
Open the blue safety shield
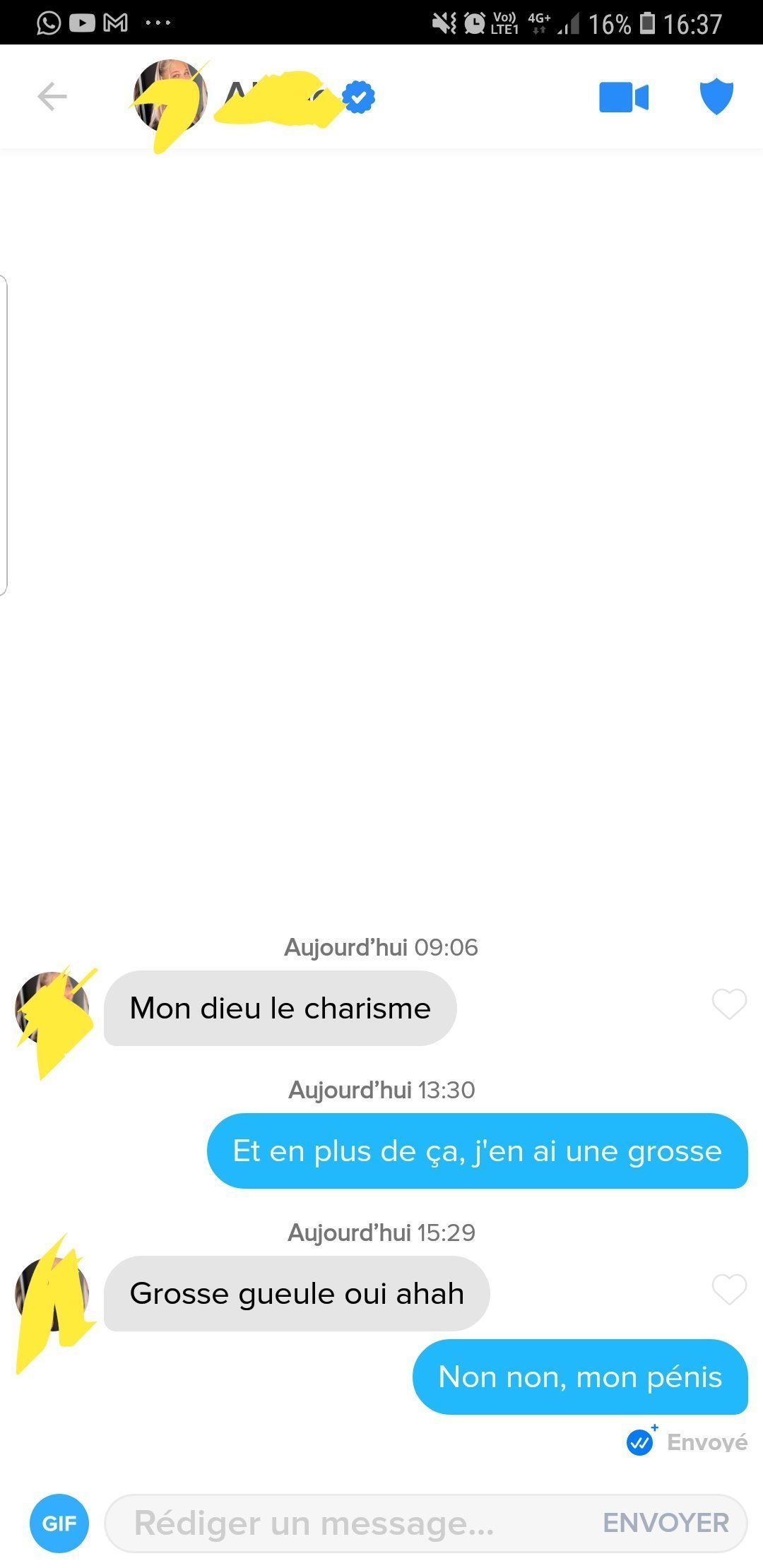(x=716, y=96)
